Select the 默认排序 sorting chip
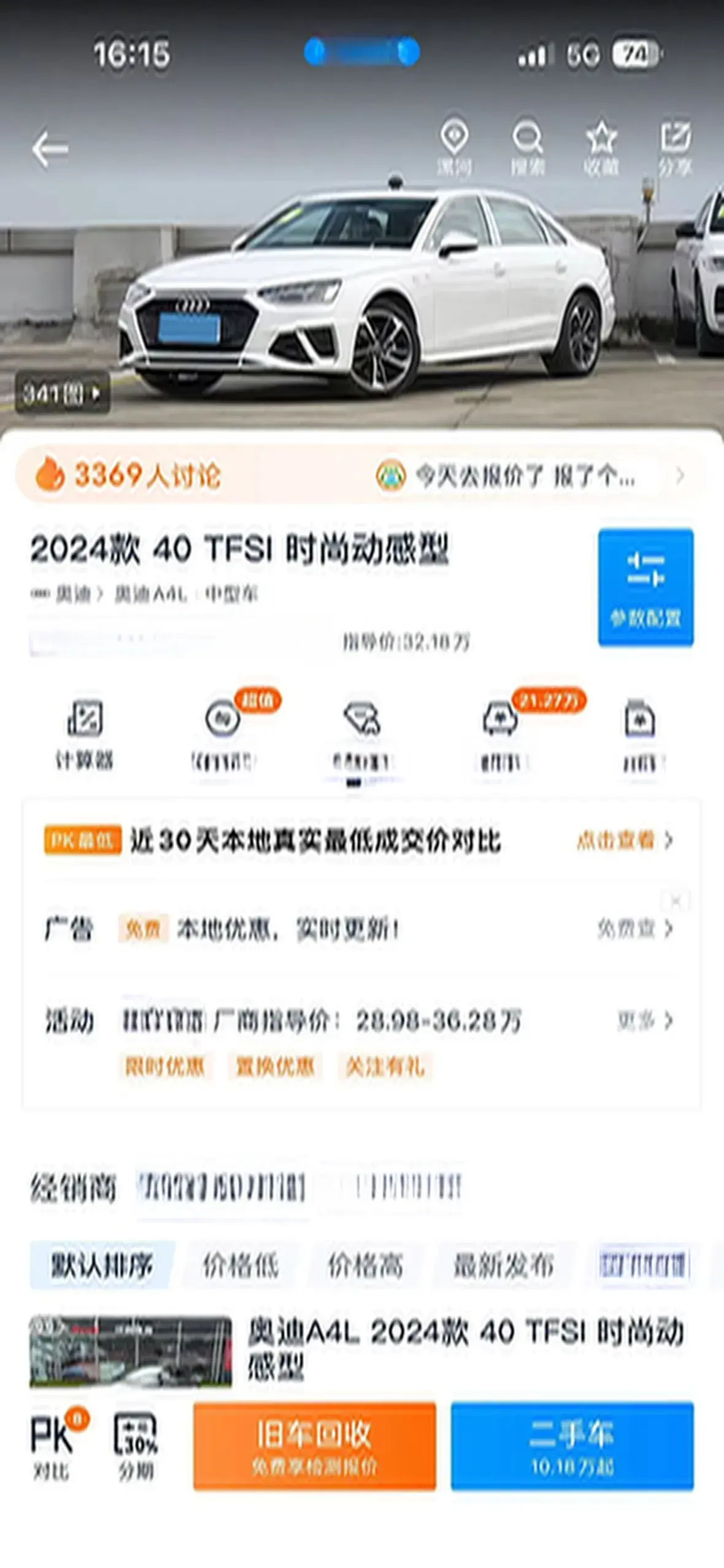The height and width of the screenshot is (1568, 724). (102, 1265)
